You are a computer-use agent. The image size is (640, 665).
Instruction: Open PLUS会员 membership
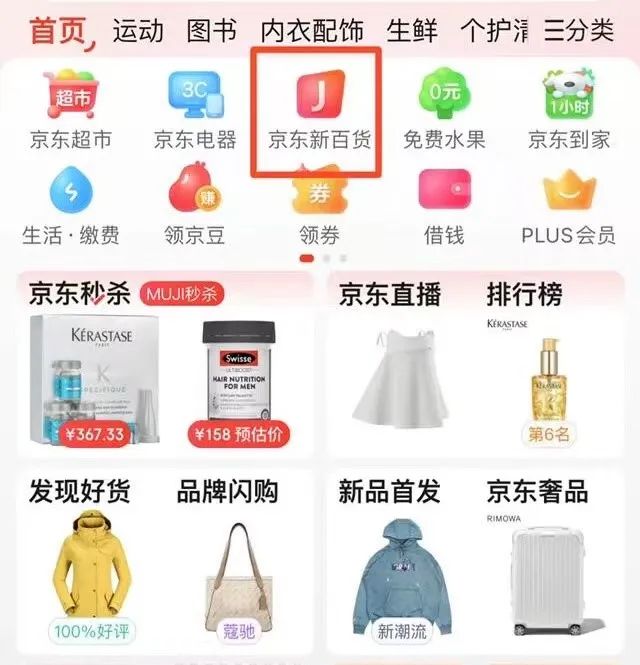(569, 207)
